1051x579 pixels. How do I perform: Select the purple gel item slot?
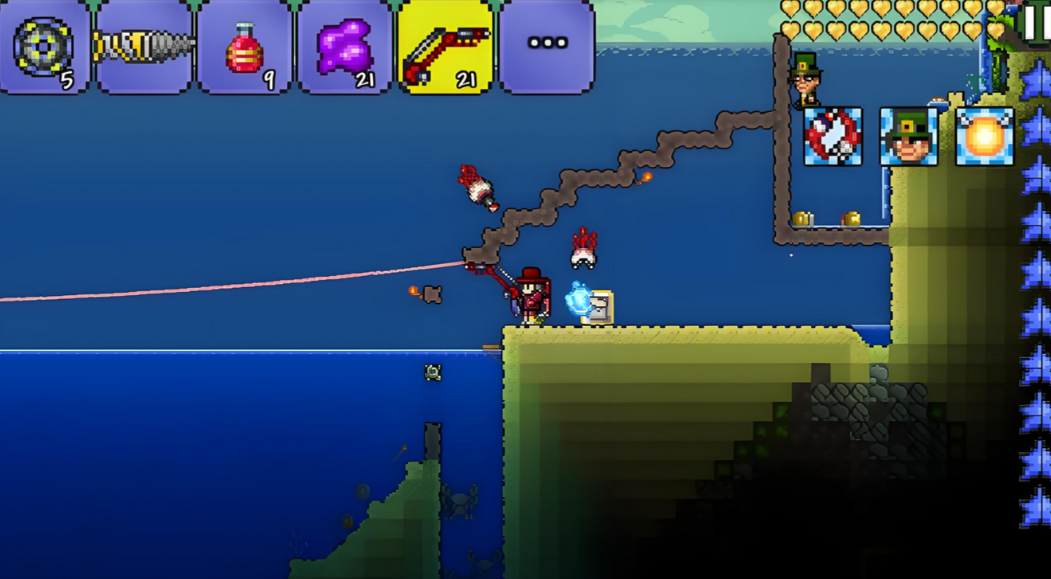coord(345,46)
